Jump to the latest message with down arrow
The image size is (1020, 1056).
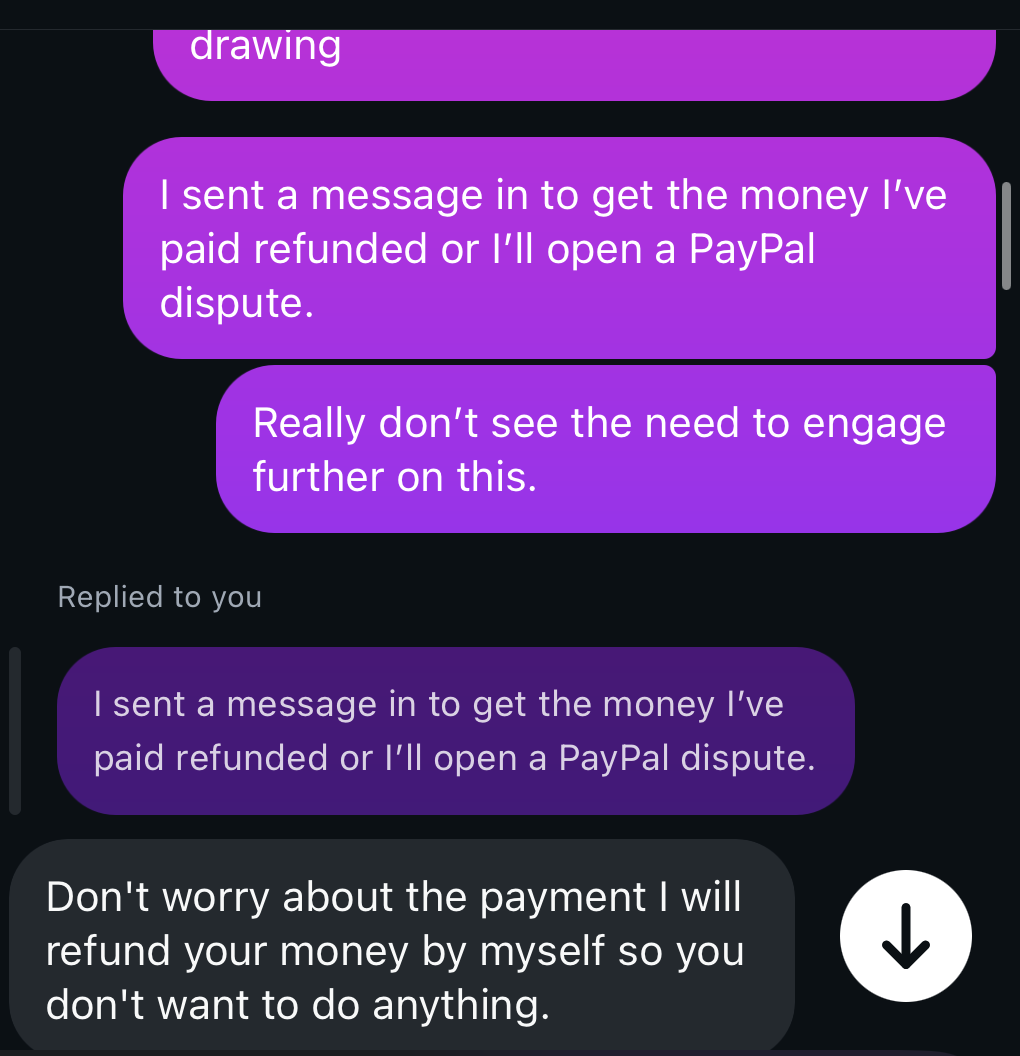click(x=905, y=936)
